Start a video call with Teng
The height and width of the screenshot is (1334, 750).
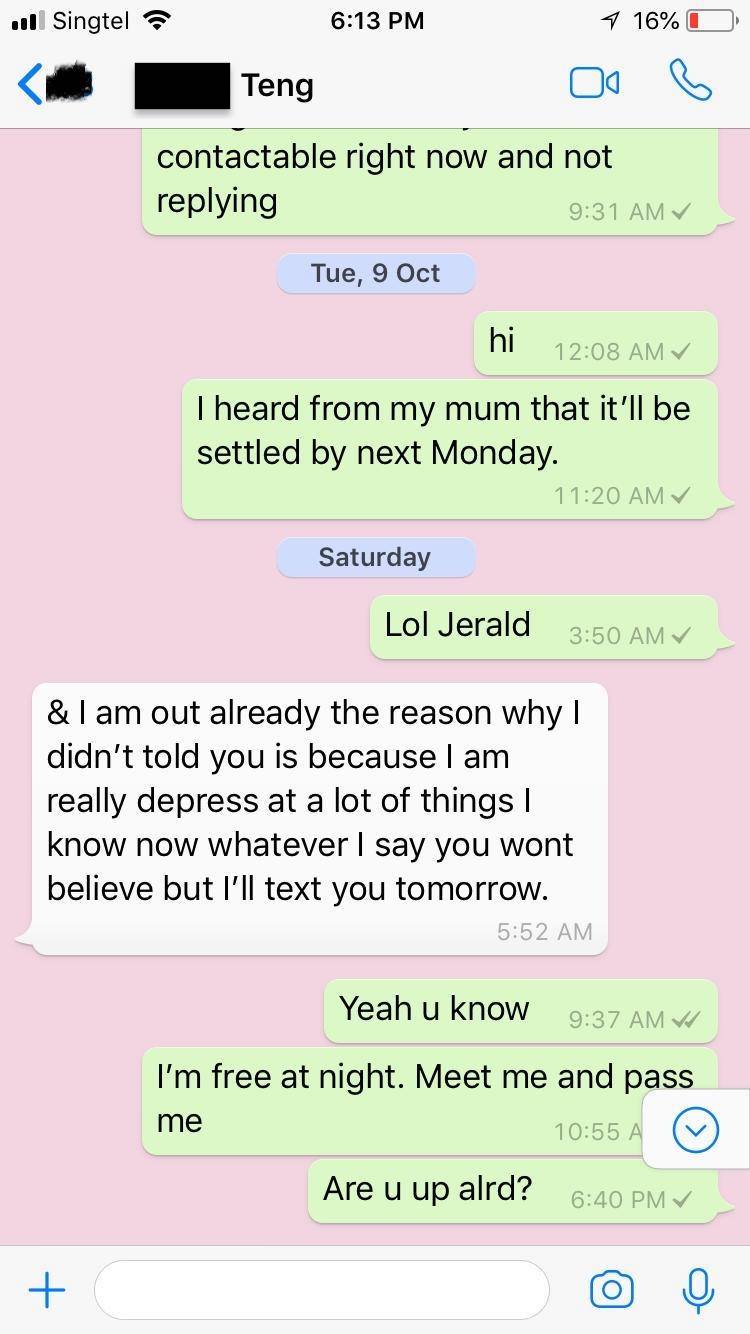[594, 84]
